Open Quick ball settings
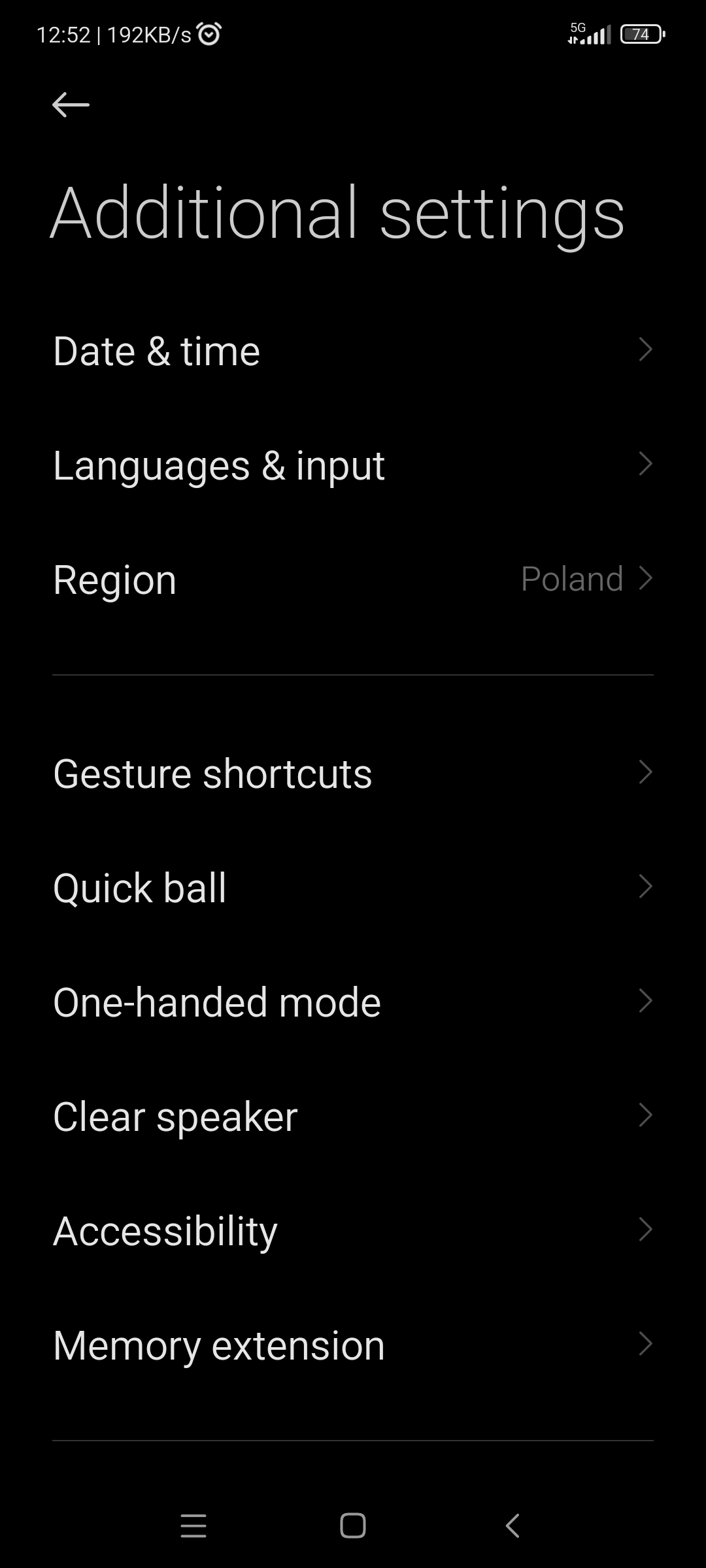This screenshot has width=706, height=1568. [x=353, y=888]
